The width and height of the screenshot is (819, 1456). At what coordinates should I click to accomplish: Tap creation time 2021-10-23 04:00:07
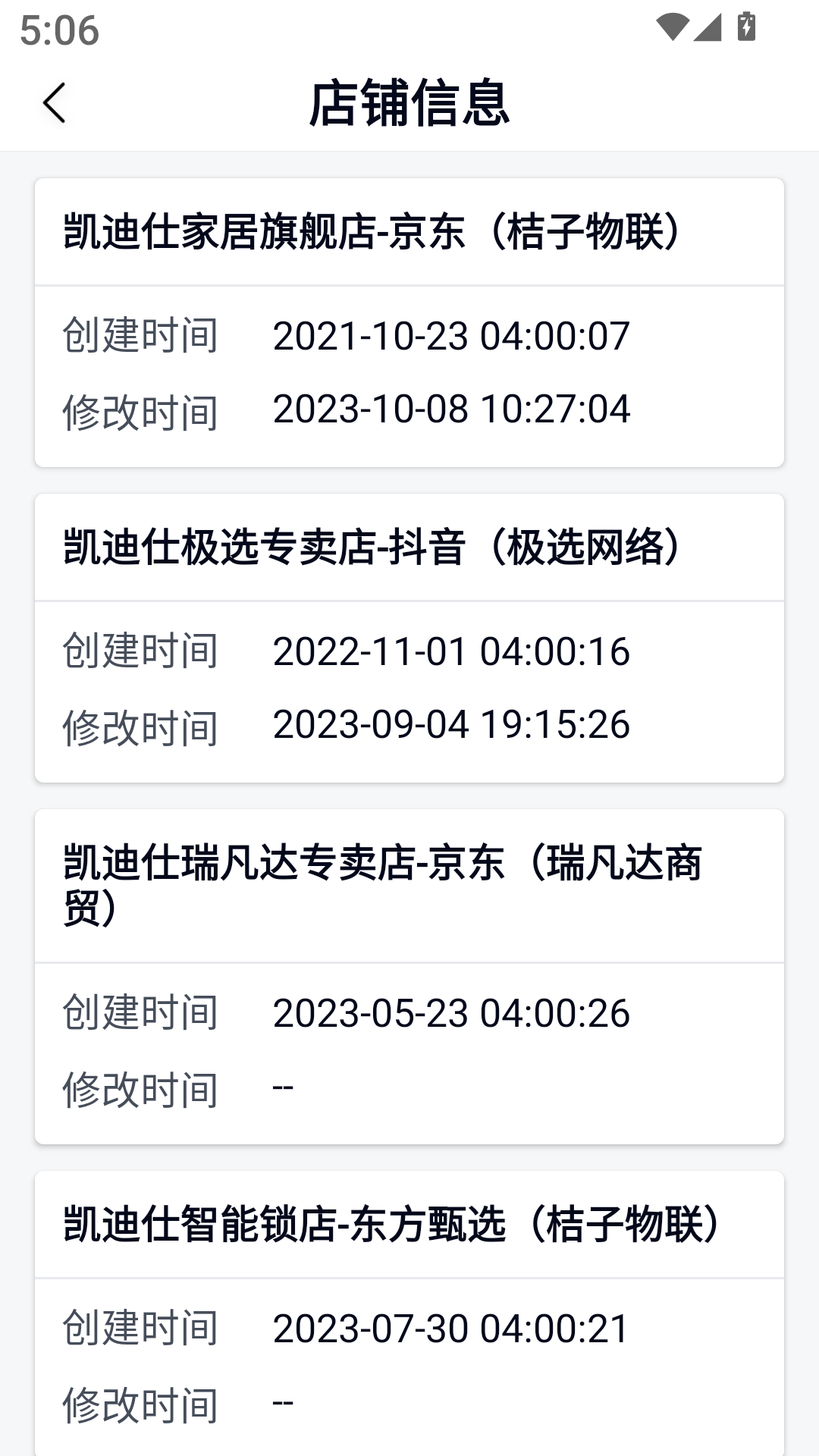[451, 337]
